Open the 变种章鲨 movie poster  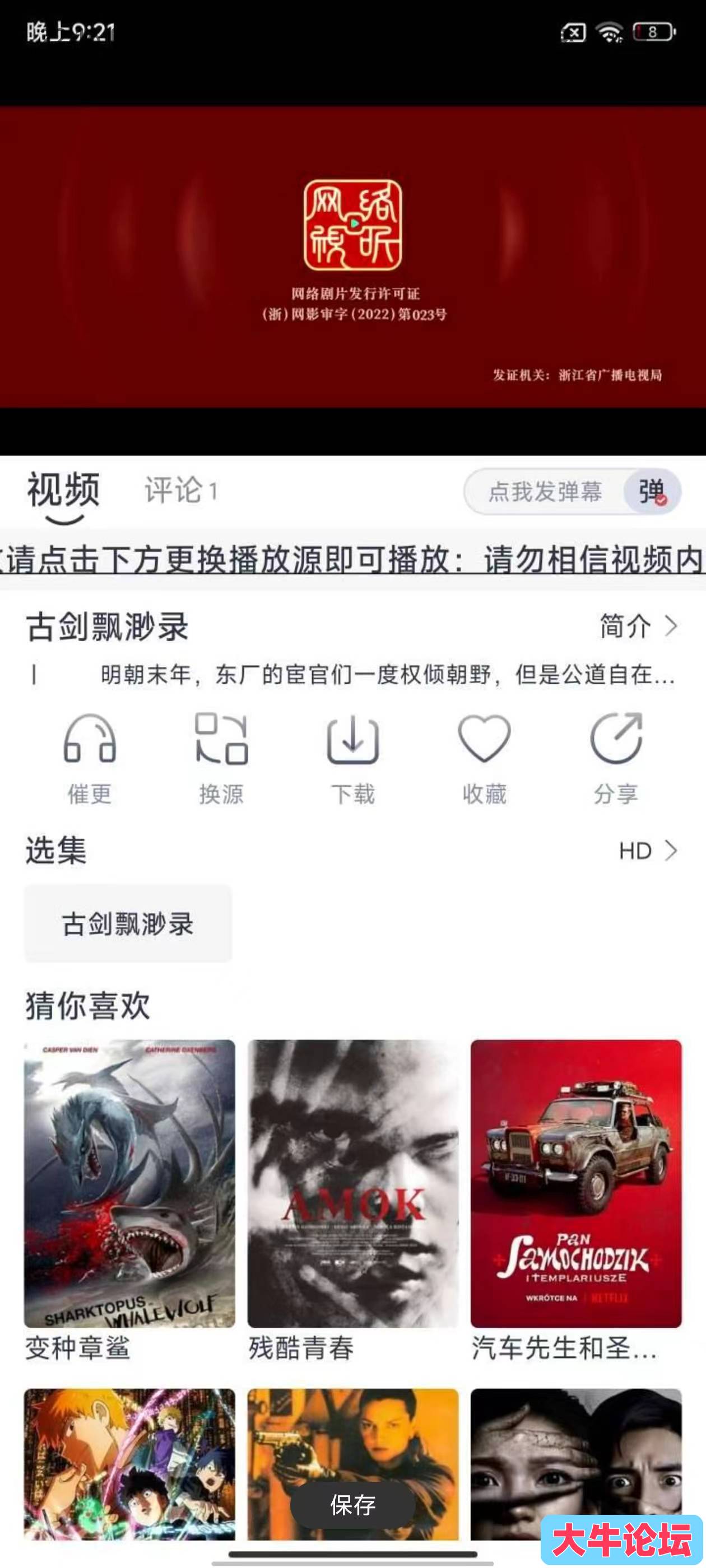[x=129, y=1183]
